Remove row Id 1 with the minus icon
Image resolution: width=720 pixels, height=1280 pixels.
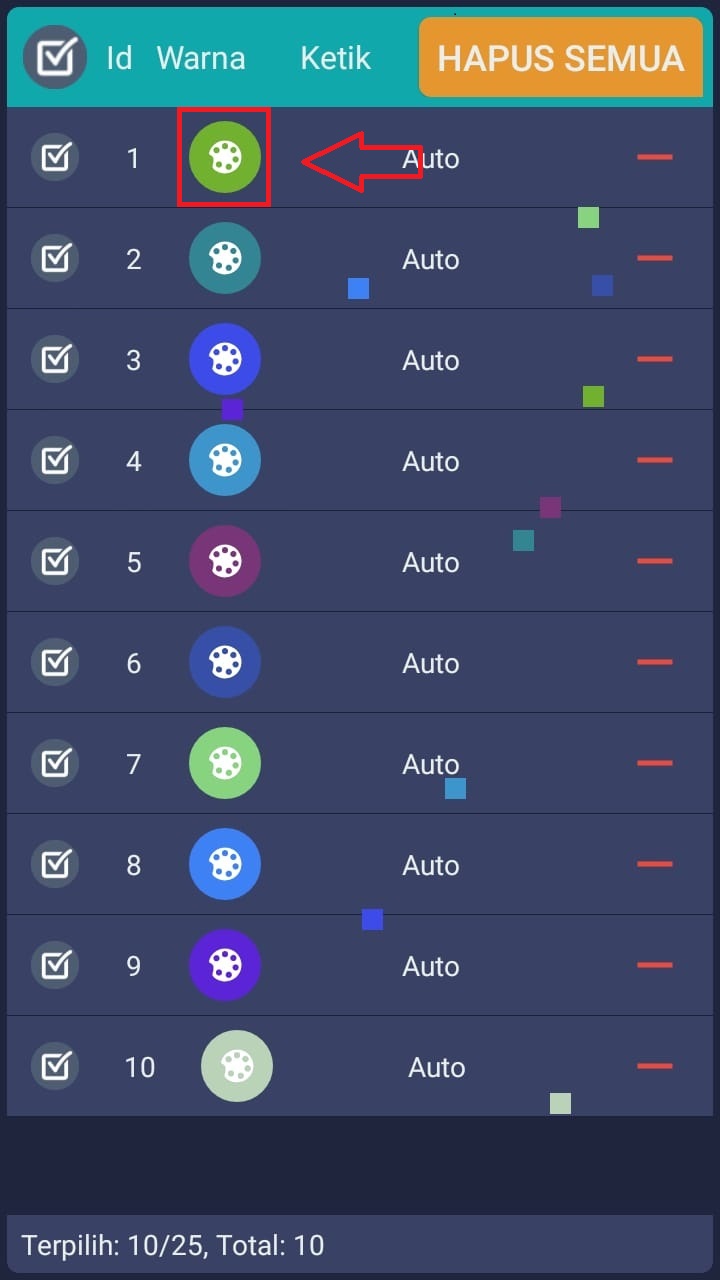pyautogui.click(x=654, y=157)
